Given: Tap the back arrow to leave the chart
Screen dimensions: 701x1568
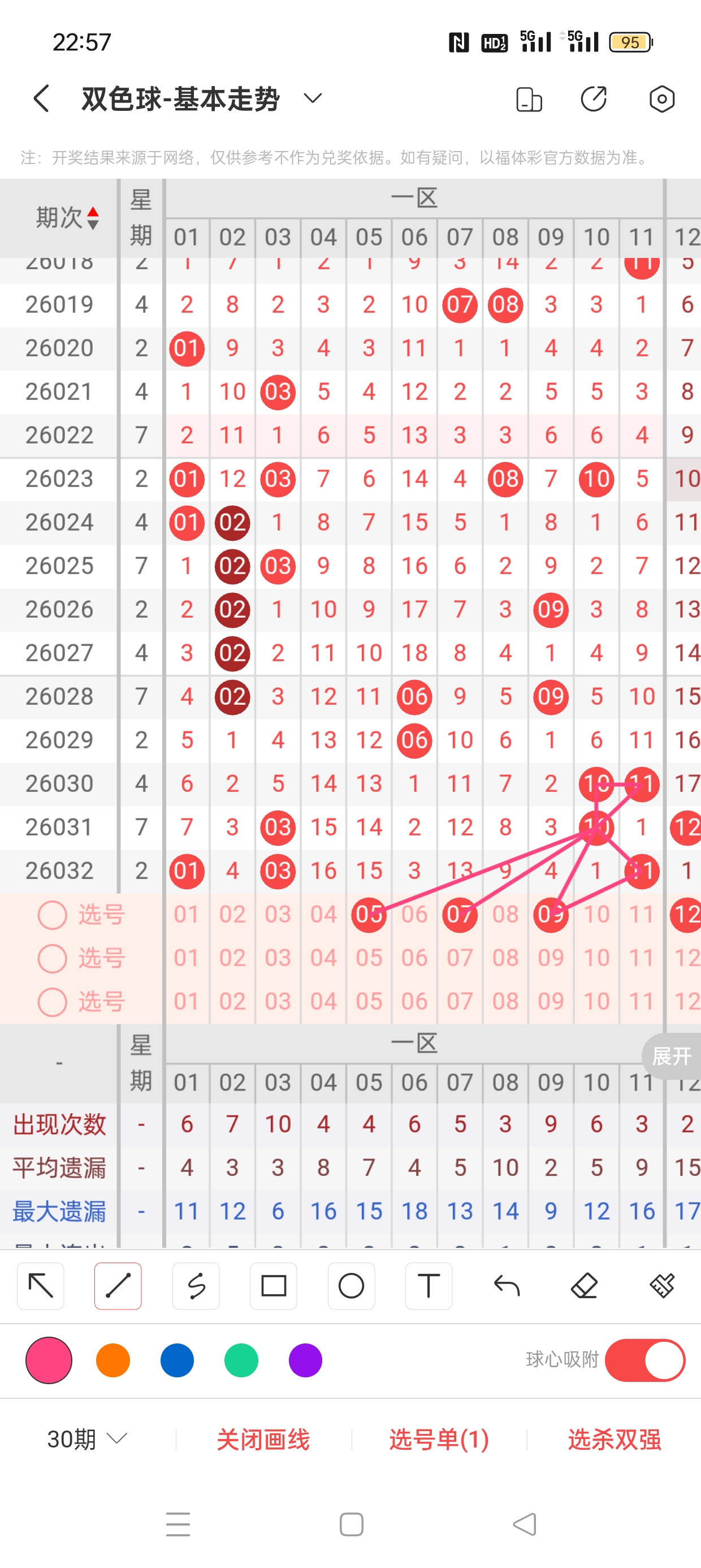Looking at the screenshot, I should (40, 98).
